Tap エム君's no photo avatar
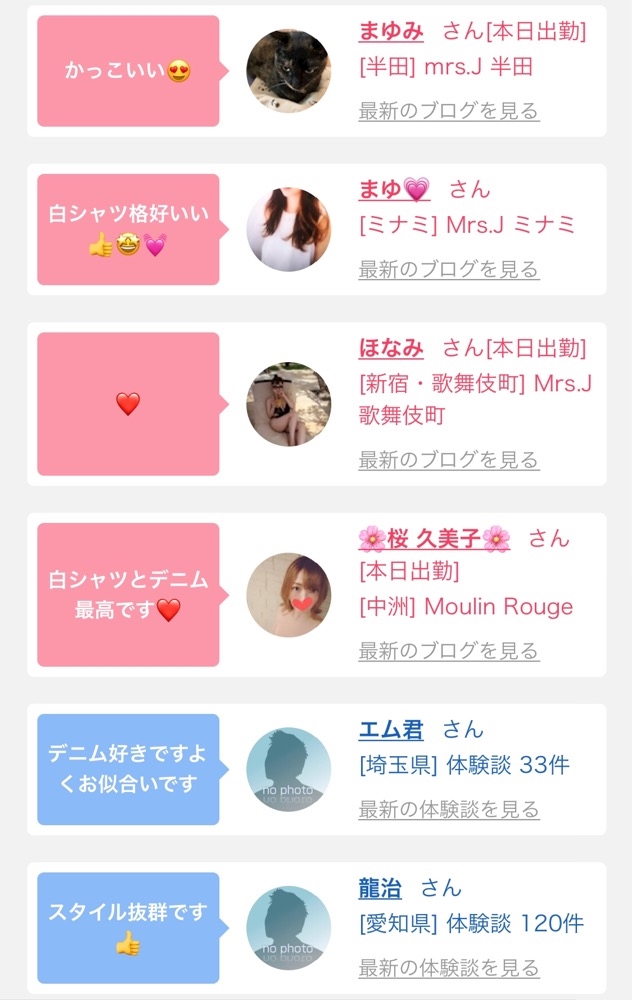The height and width of the screenshot is (1000, 632). [x=289, y=770]
